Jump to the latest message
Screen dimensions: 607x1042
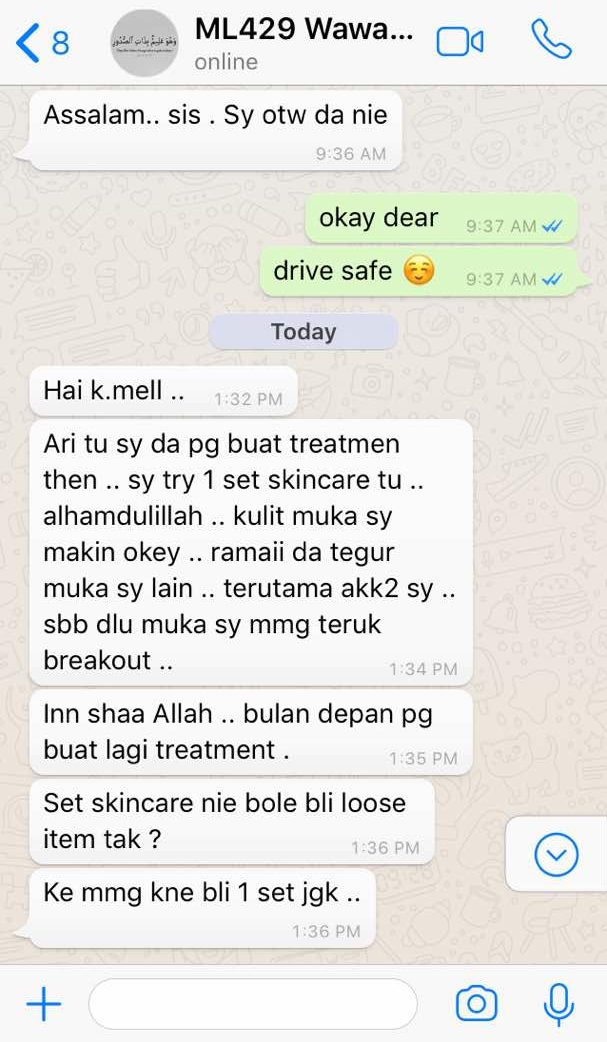click(x=556, y=854)
